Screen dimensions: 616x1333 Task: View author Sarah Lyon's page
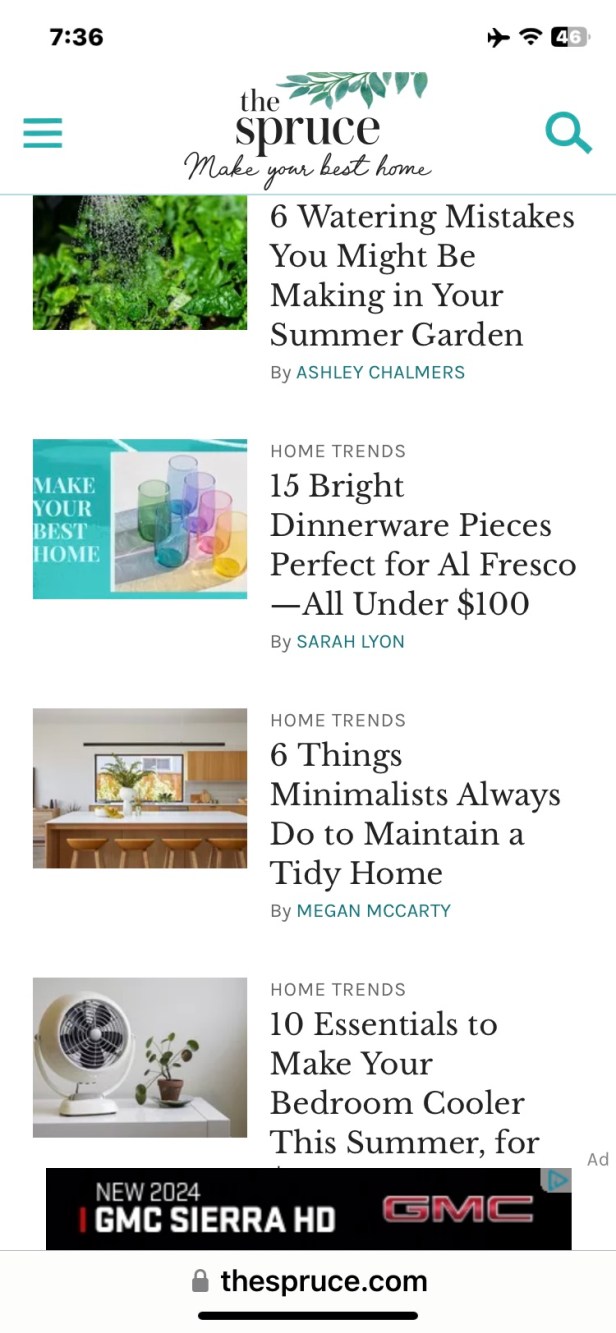pyautogui.click(x=350, y=642)
